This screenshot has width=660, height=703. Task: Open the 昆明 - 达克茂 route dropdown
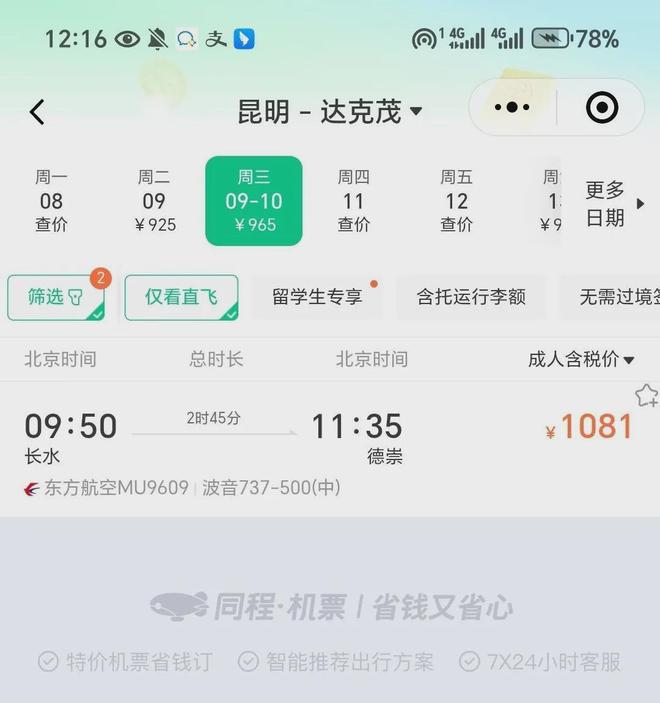[x=329, y=111]
